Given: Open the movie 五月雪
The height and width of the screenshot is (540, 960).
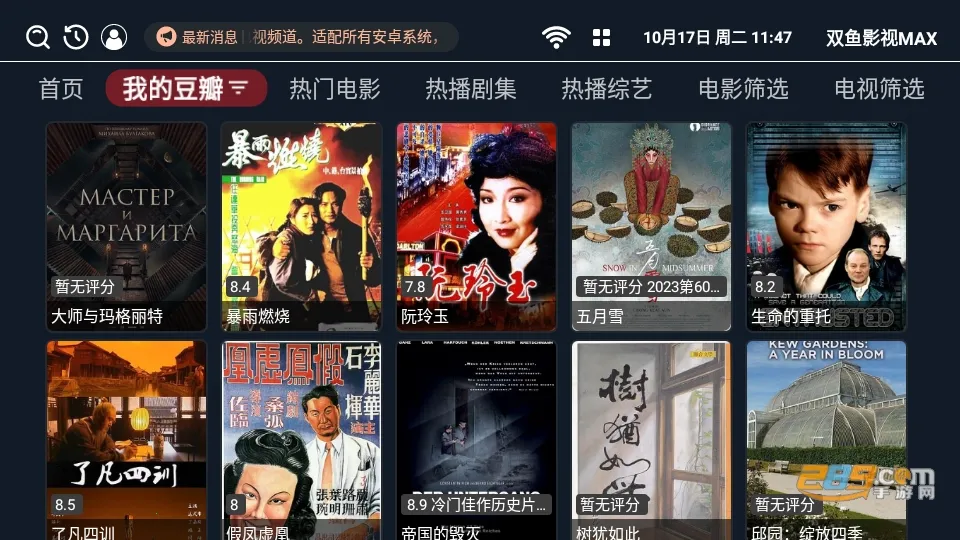Looking at the screenshot, I should [652, 226].
